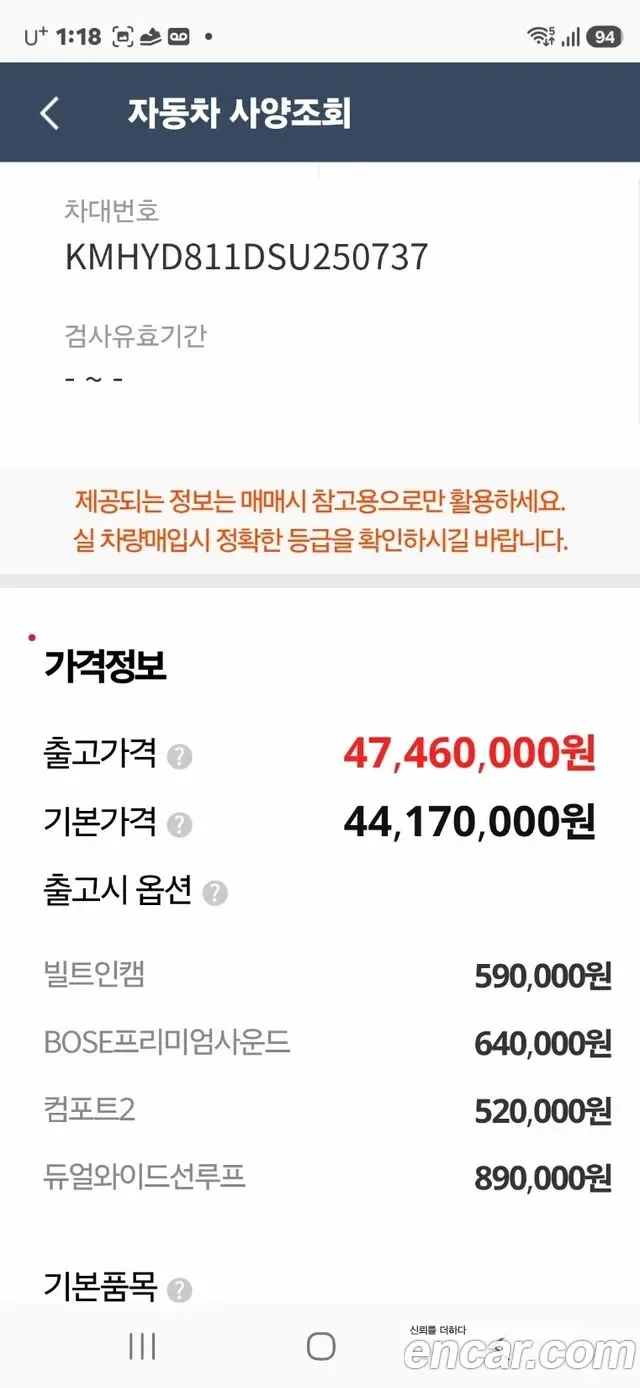The image size is (640, 1388).
Task: Open recent apps from navigation bar
Action: [143, 1346]
